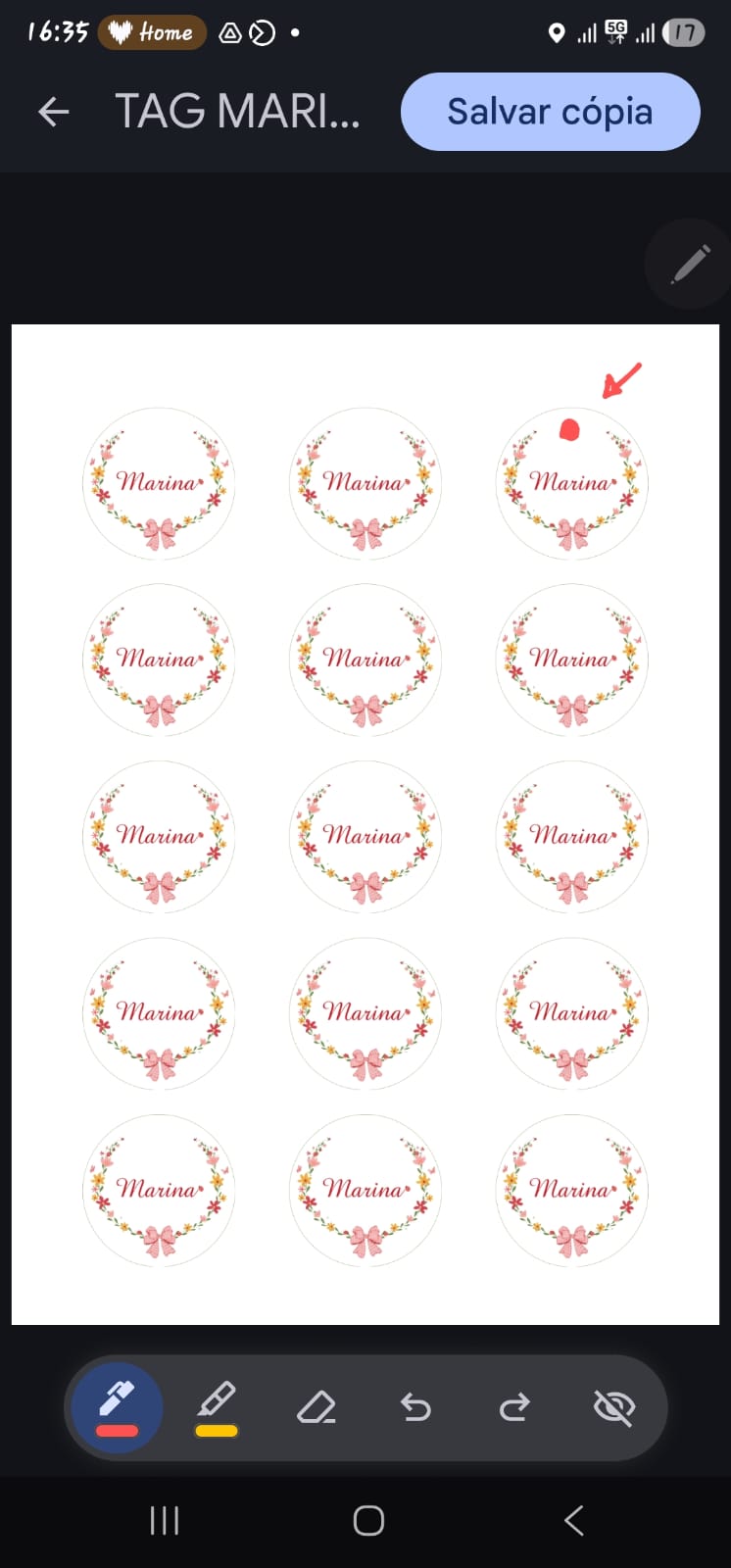Viewport: 731px width, 1568px height.
Task: Select the yellow highlighter tool
Action: (x=217, y=1408)
